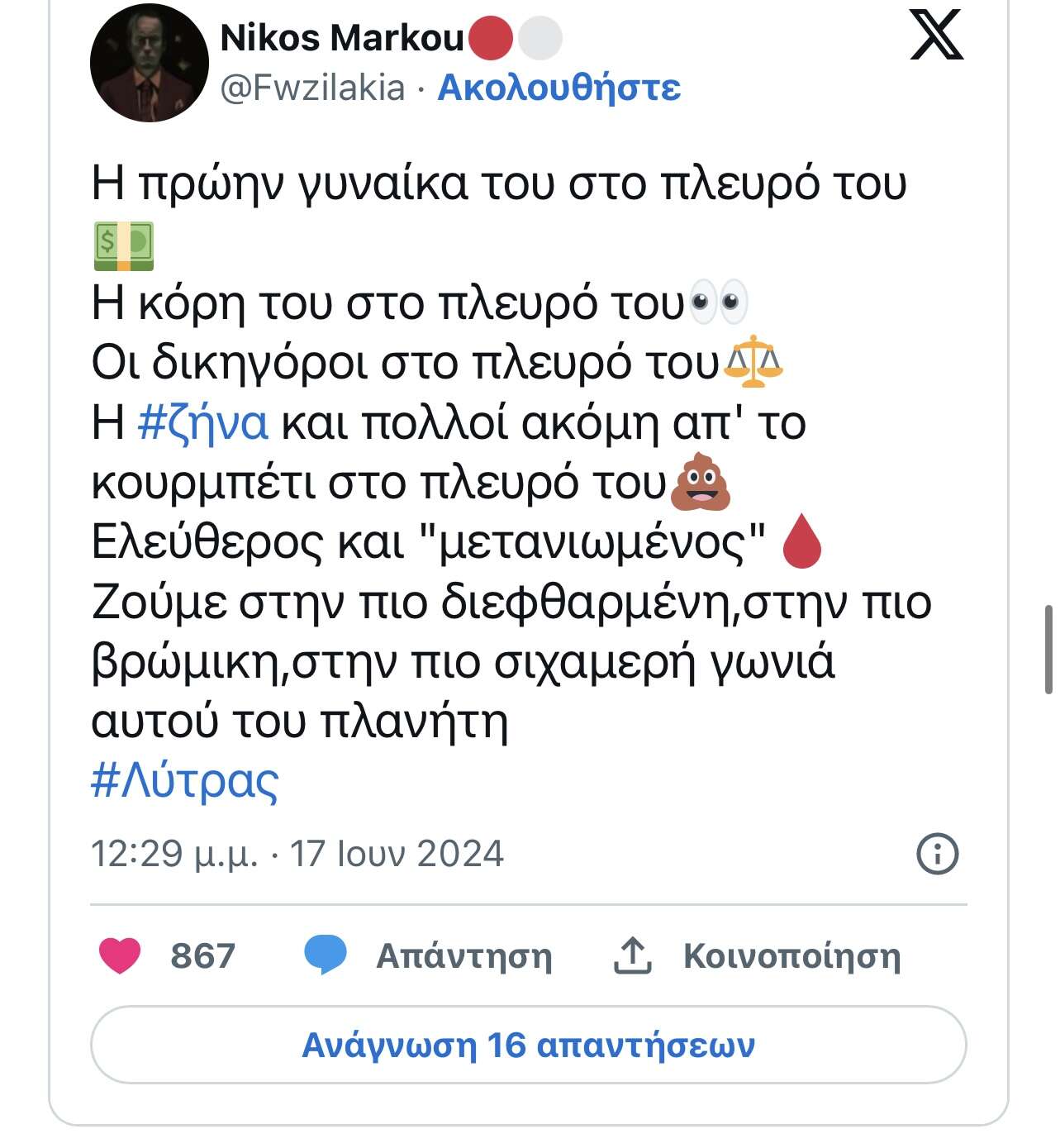Tap Απάντηση to reply

tap(463, 955)
